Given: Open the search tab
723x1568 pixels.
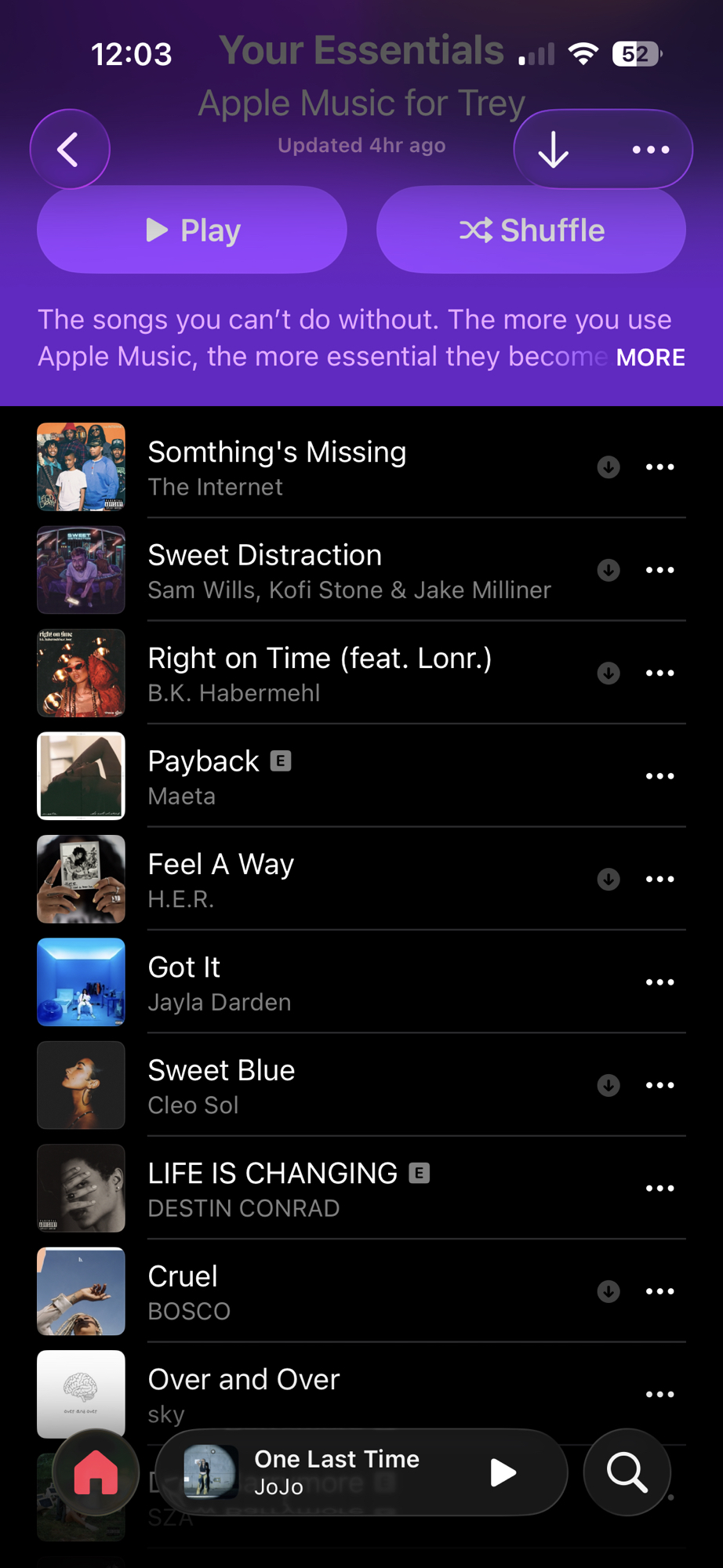Looking at the screenshot, I should click(x=627, y=1472).
